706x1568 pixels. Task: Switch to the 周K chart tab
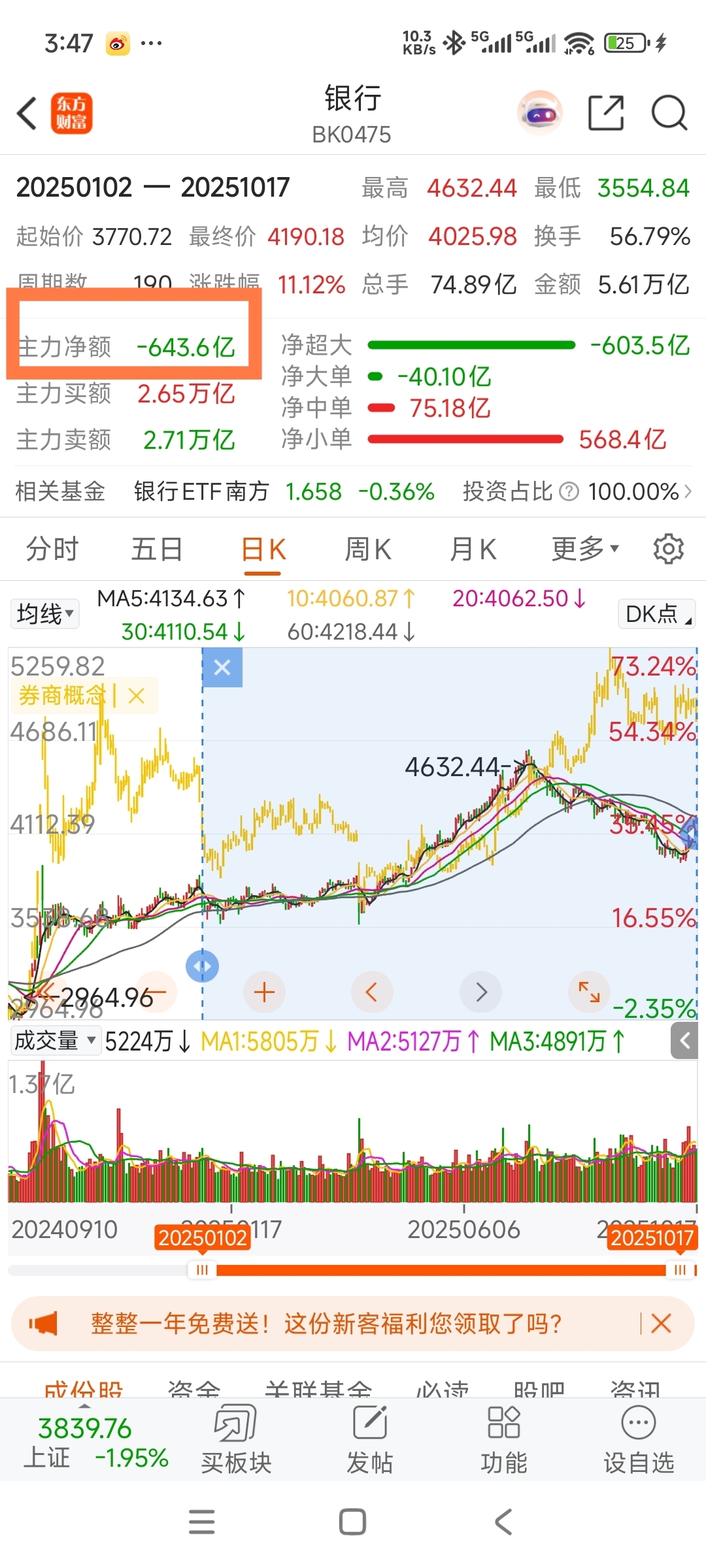pyautogui.click(x=368, y=549)
